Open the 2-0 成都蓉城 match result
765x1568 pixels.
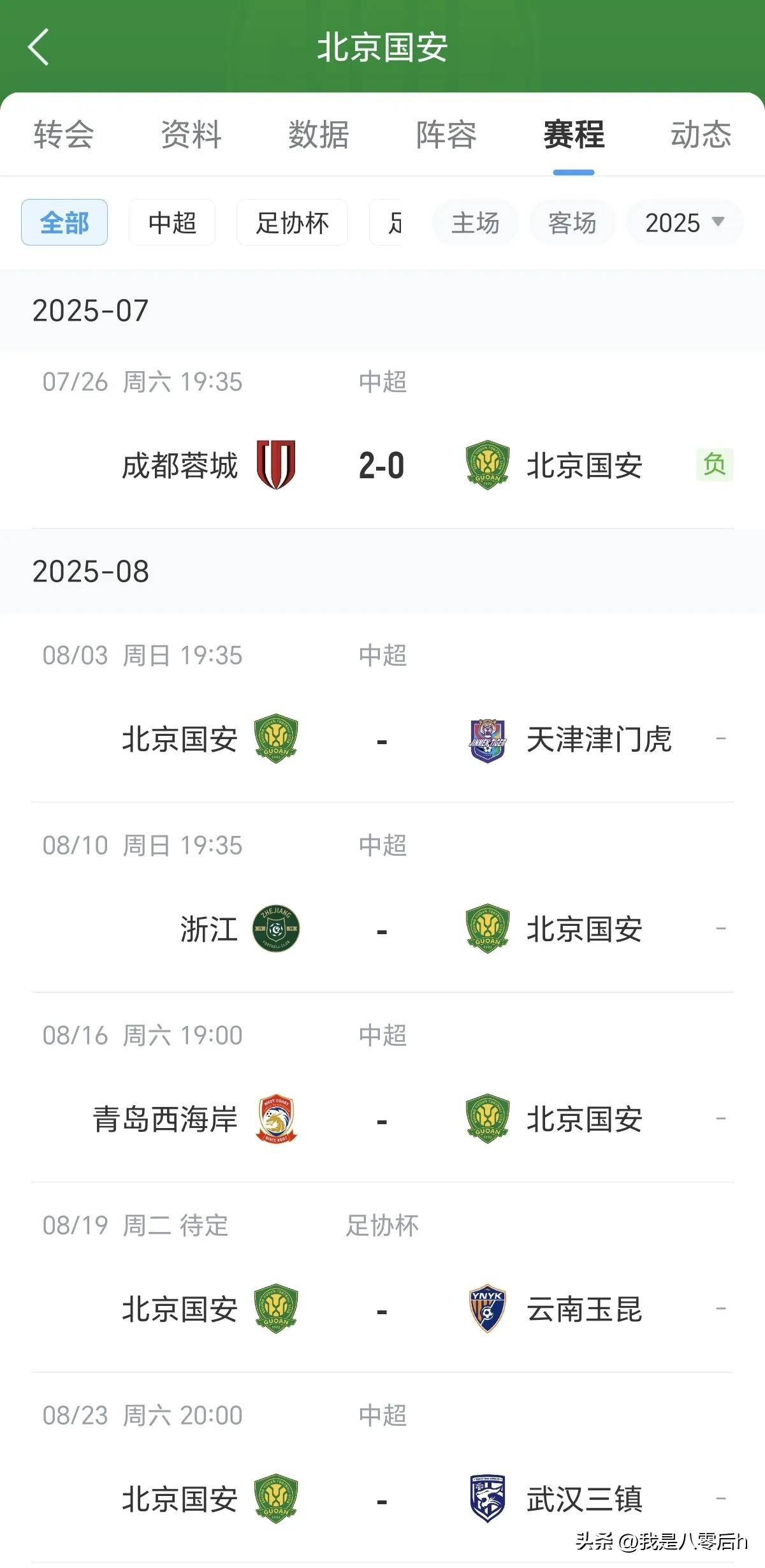(381, 466)
